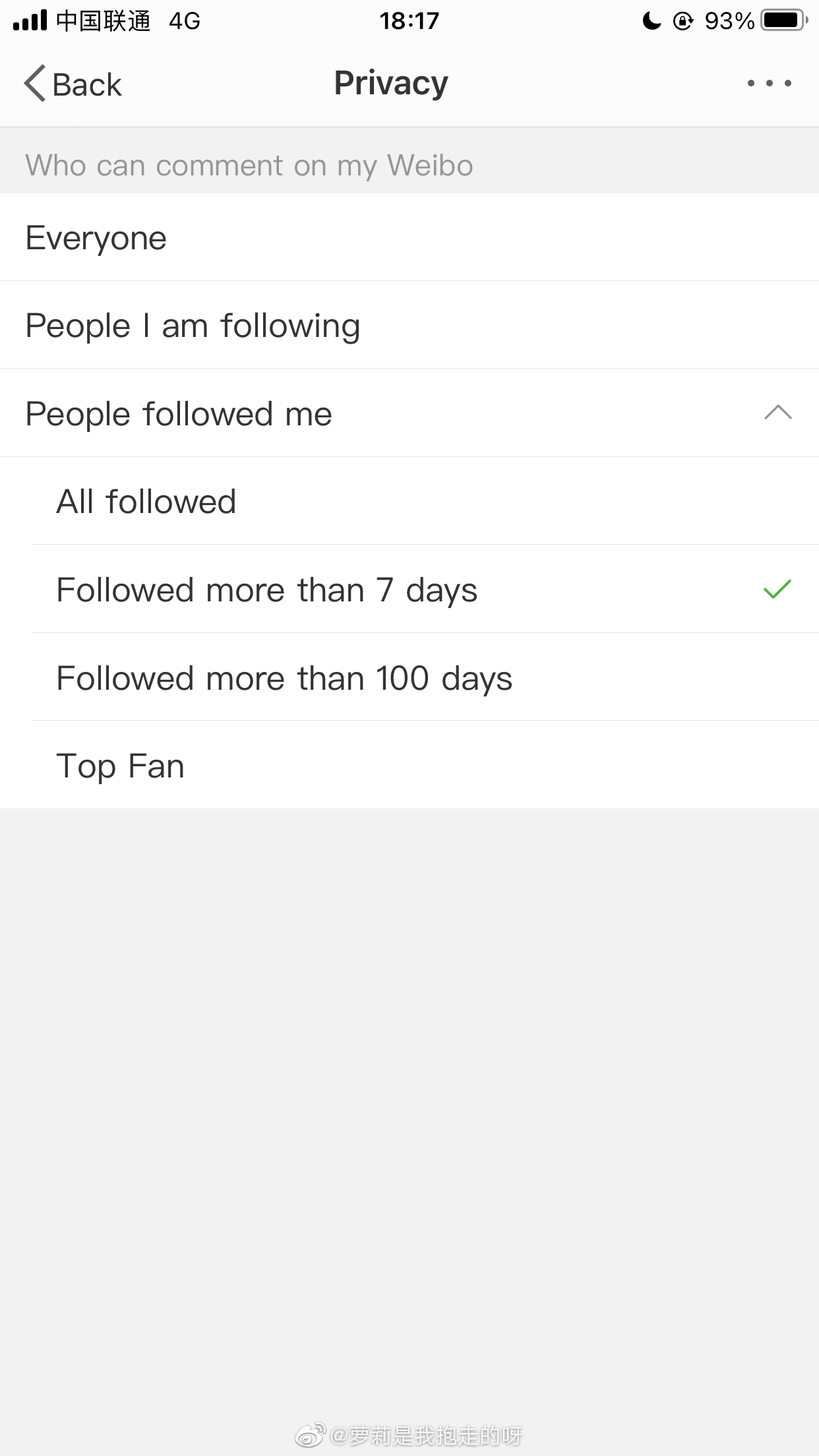Viewport: 819px width, 1456px height.
Task: Choose Followed more than 100 days
Action: 409,677
